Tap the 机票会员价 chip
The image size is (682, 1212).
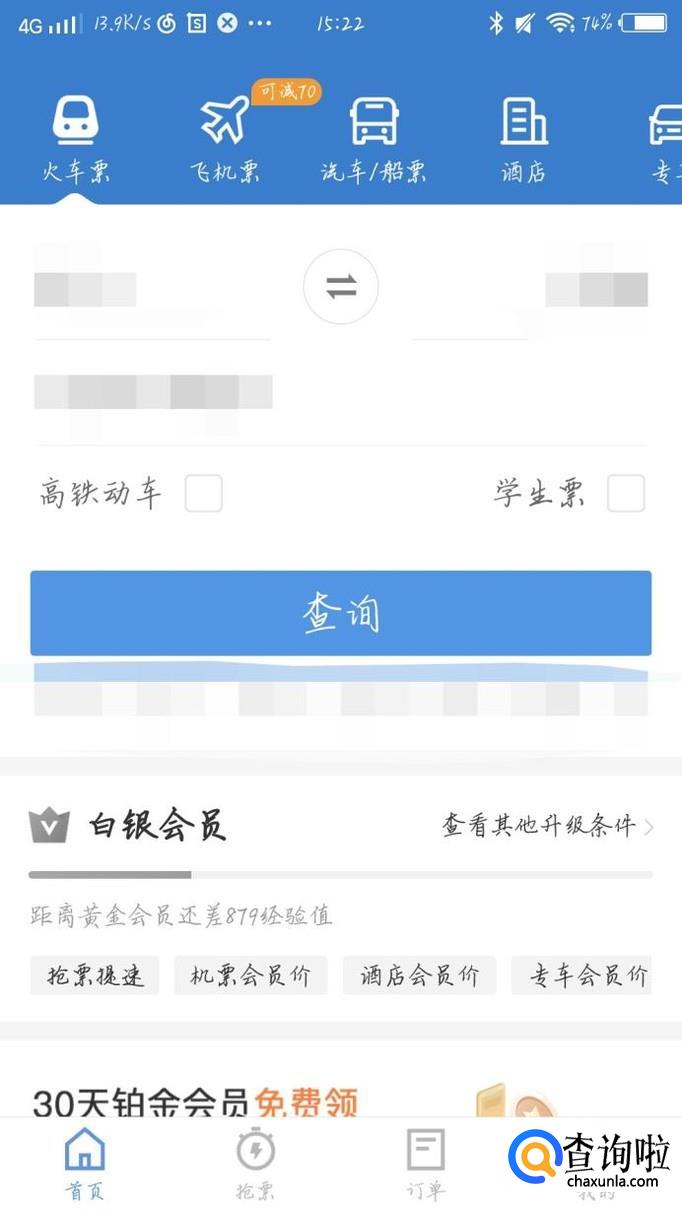(x=250, y=975)
